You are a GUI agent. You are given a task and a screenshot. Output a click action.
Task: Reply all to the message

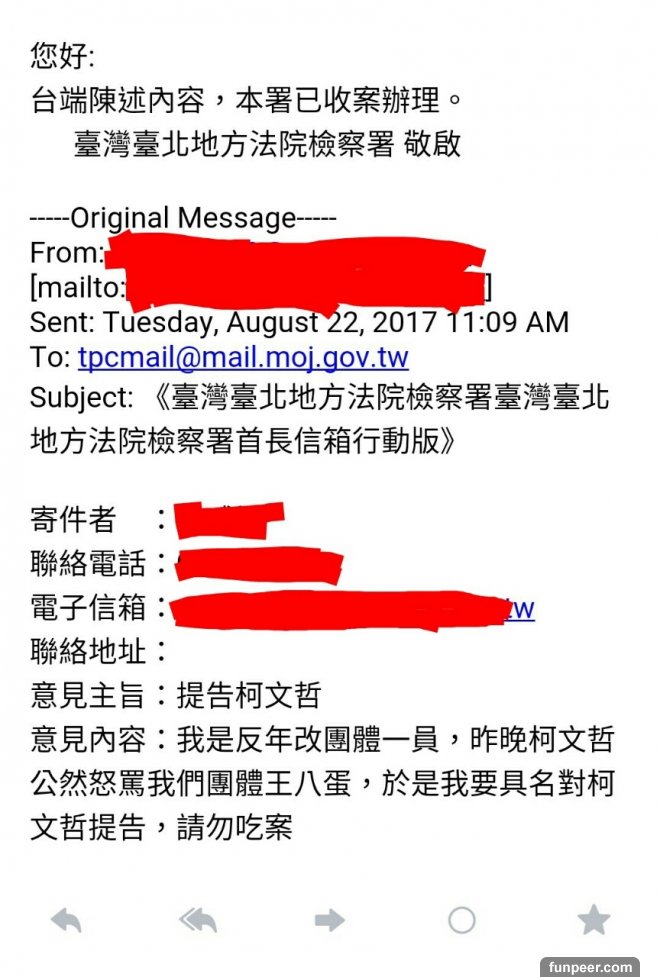(198, 920)
